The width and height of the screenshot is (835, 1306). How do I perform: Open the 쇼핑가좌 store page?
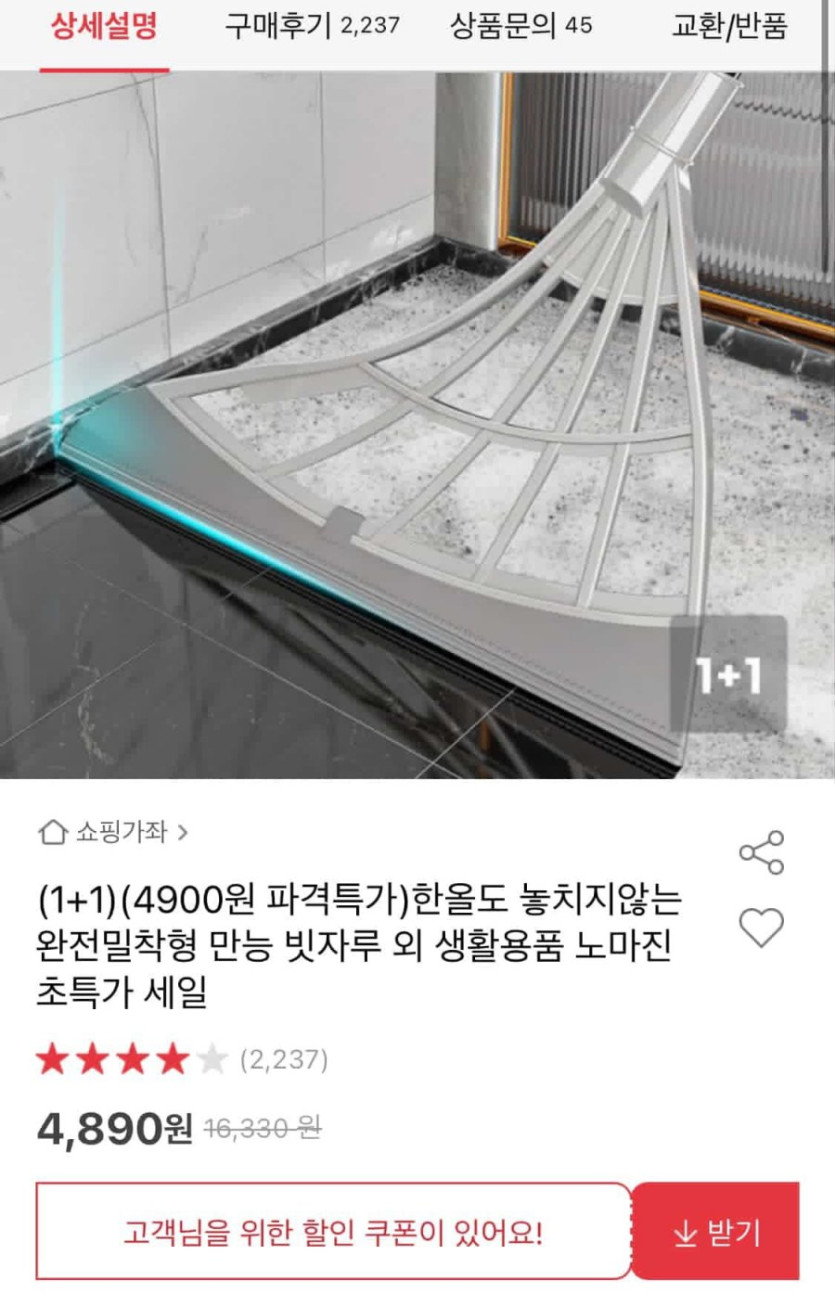point(112,831)
